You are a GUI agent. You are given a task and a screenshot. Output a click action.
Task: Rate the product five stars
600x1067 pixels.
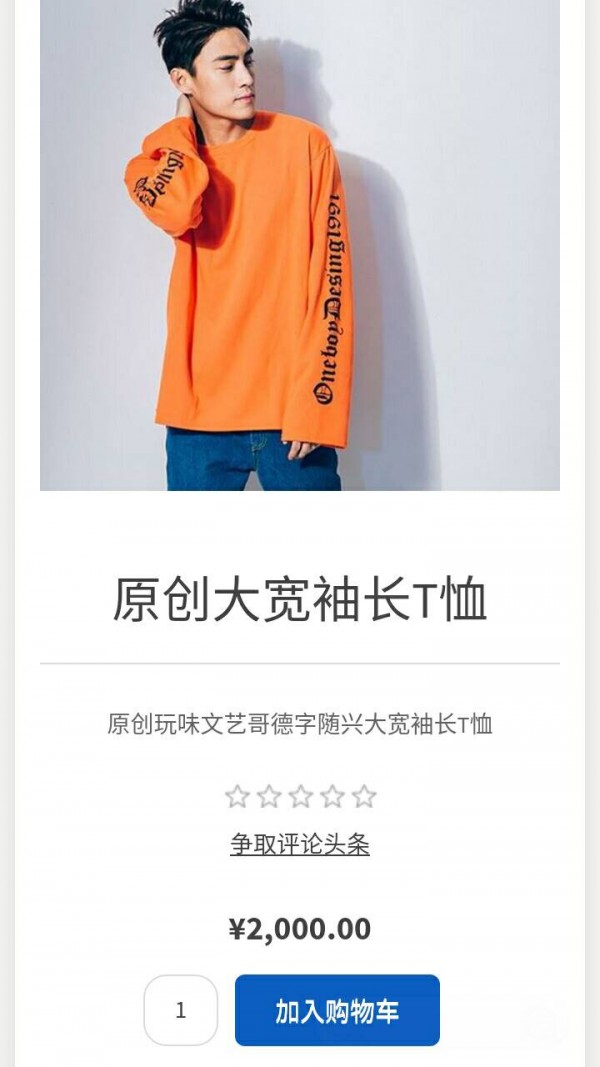(x=364, y=797)
